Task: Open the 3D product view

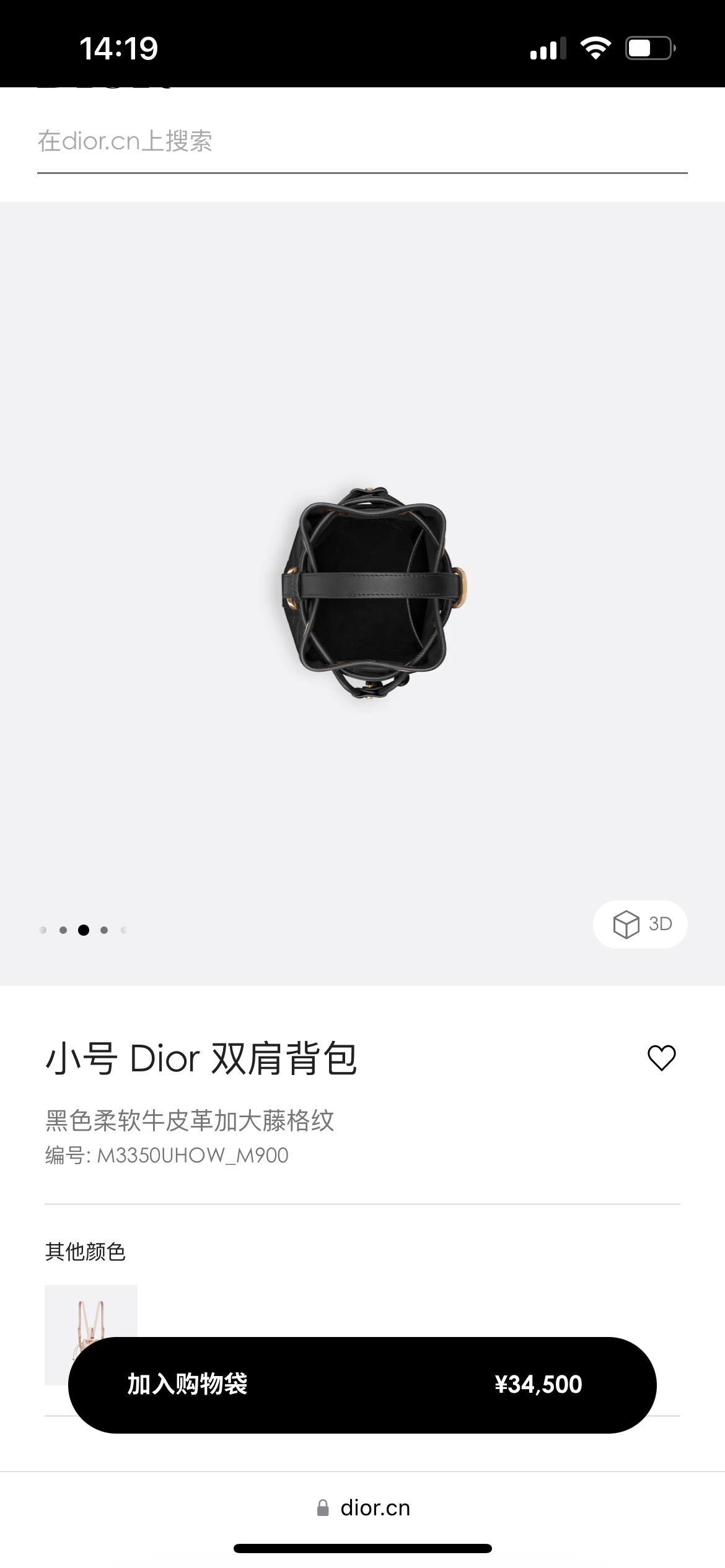Action: [641, 924]
